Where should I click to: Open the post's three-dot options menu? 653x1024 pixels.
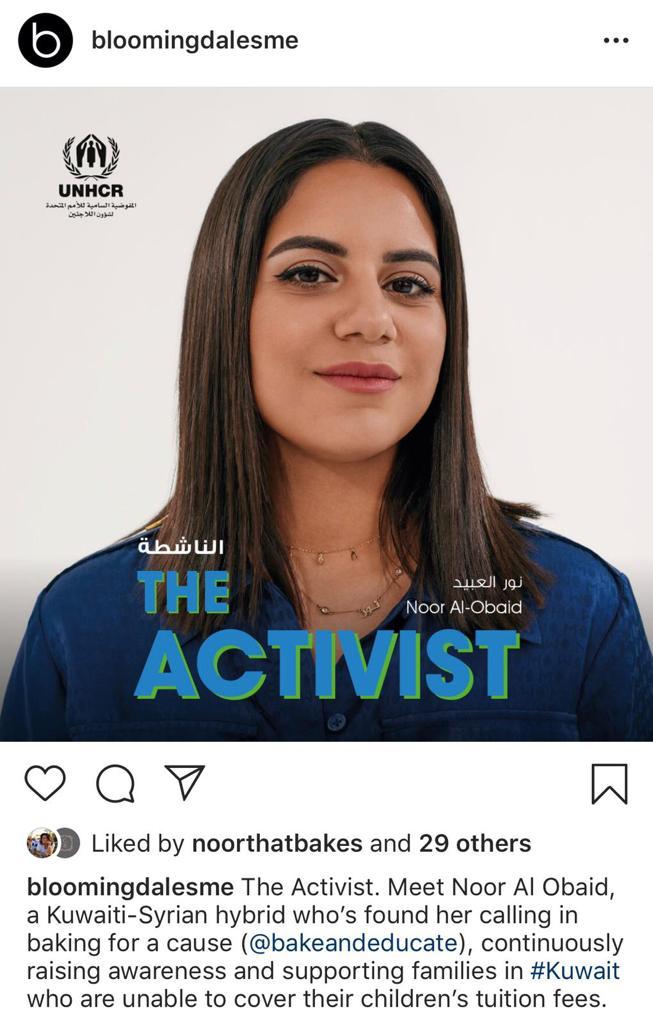pos(616,41)
